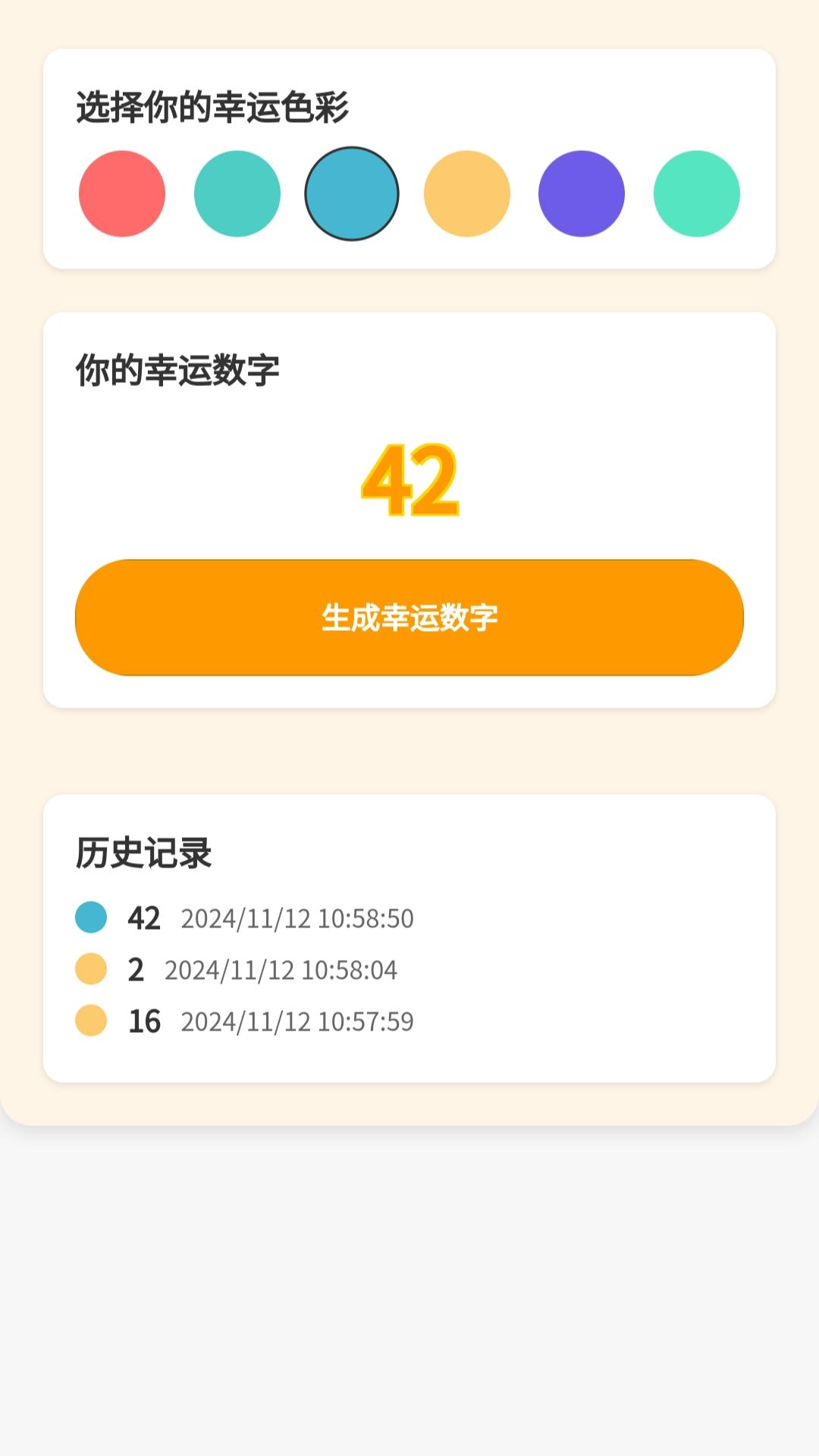Click the timestamp 2024/11/12 10:57:59
The height and width of the screenshot is (1456, 819).
pos(296,1021)
